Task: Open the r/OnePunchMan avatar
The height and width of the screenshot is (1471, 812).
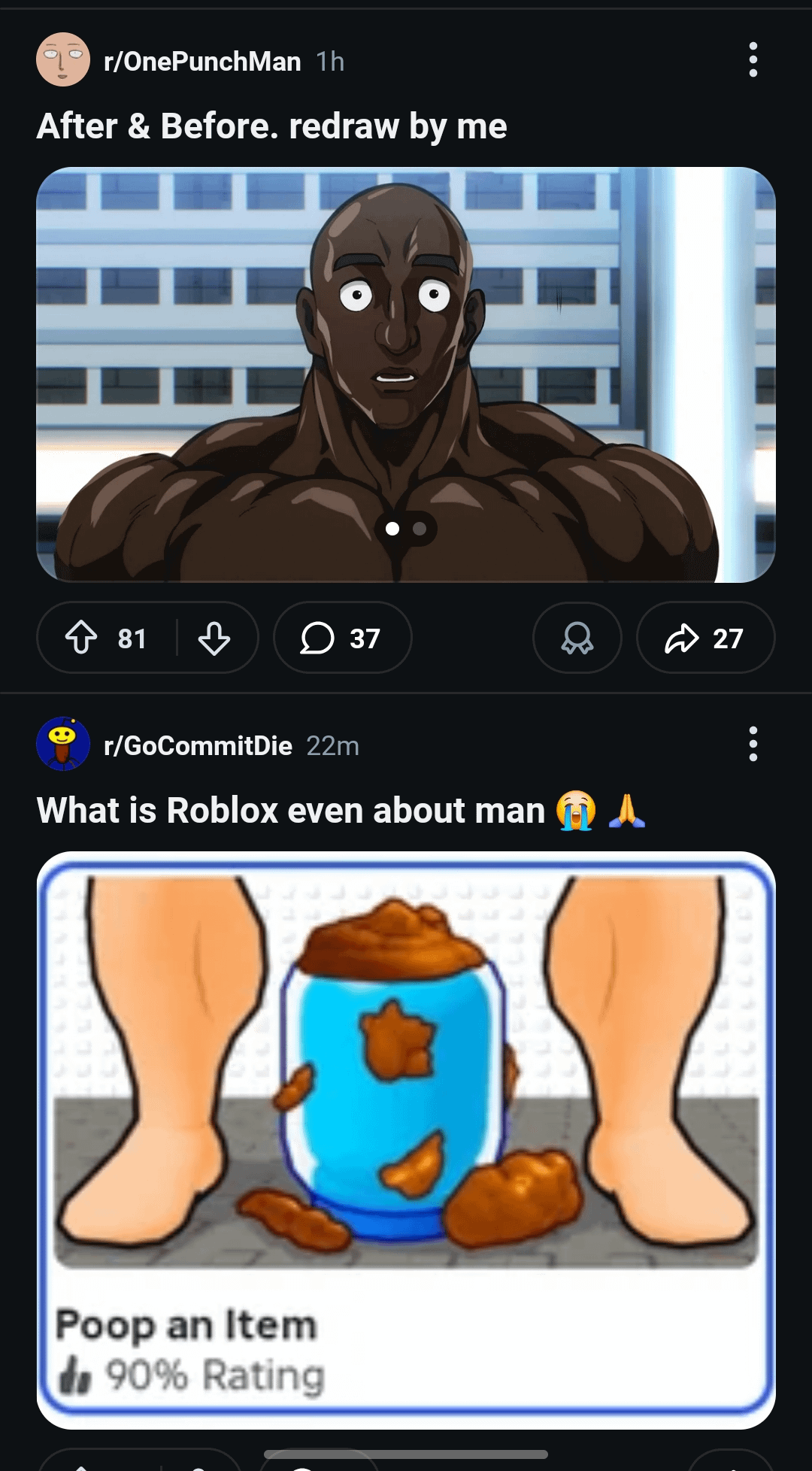Action: point(63,60)
